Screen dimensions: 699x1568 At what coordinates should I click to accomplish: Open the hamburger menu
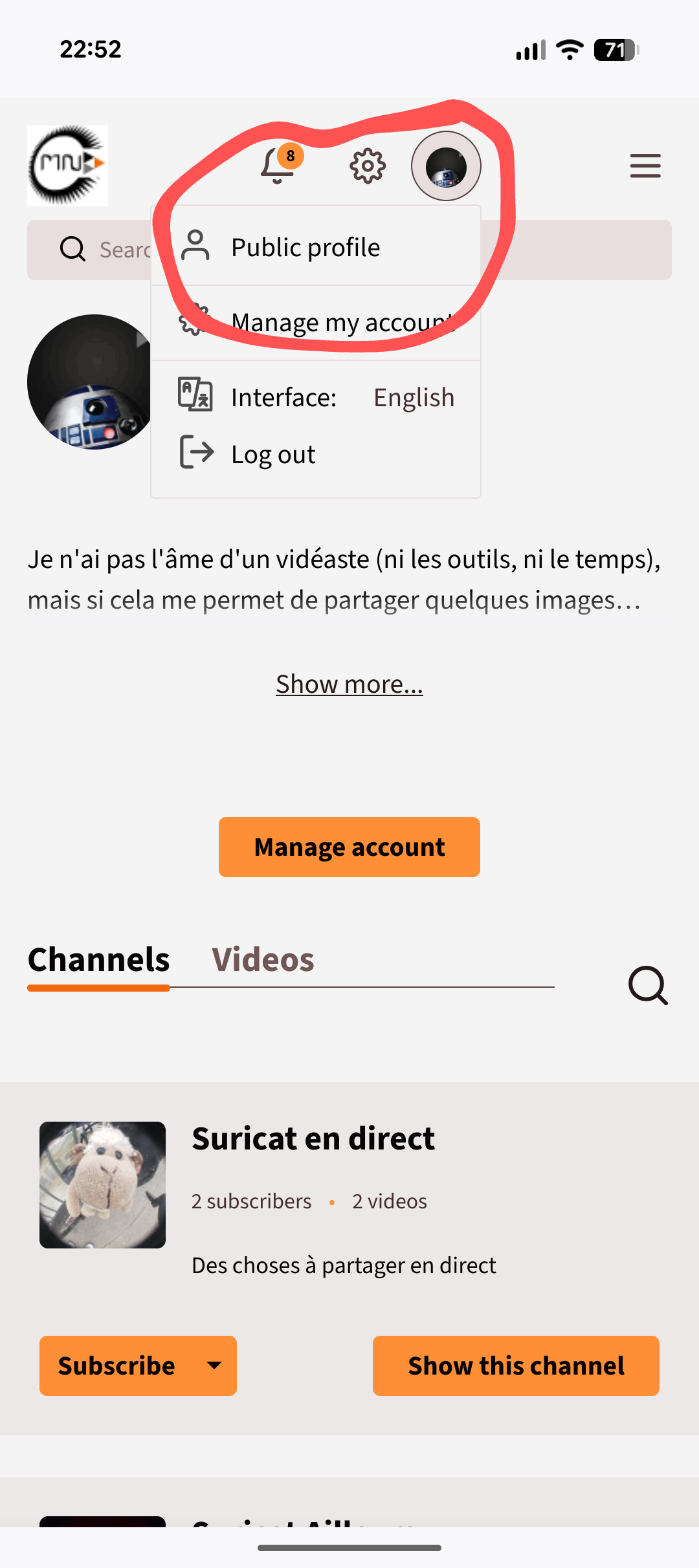click(645, 166)
